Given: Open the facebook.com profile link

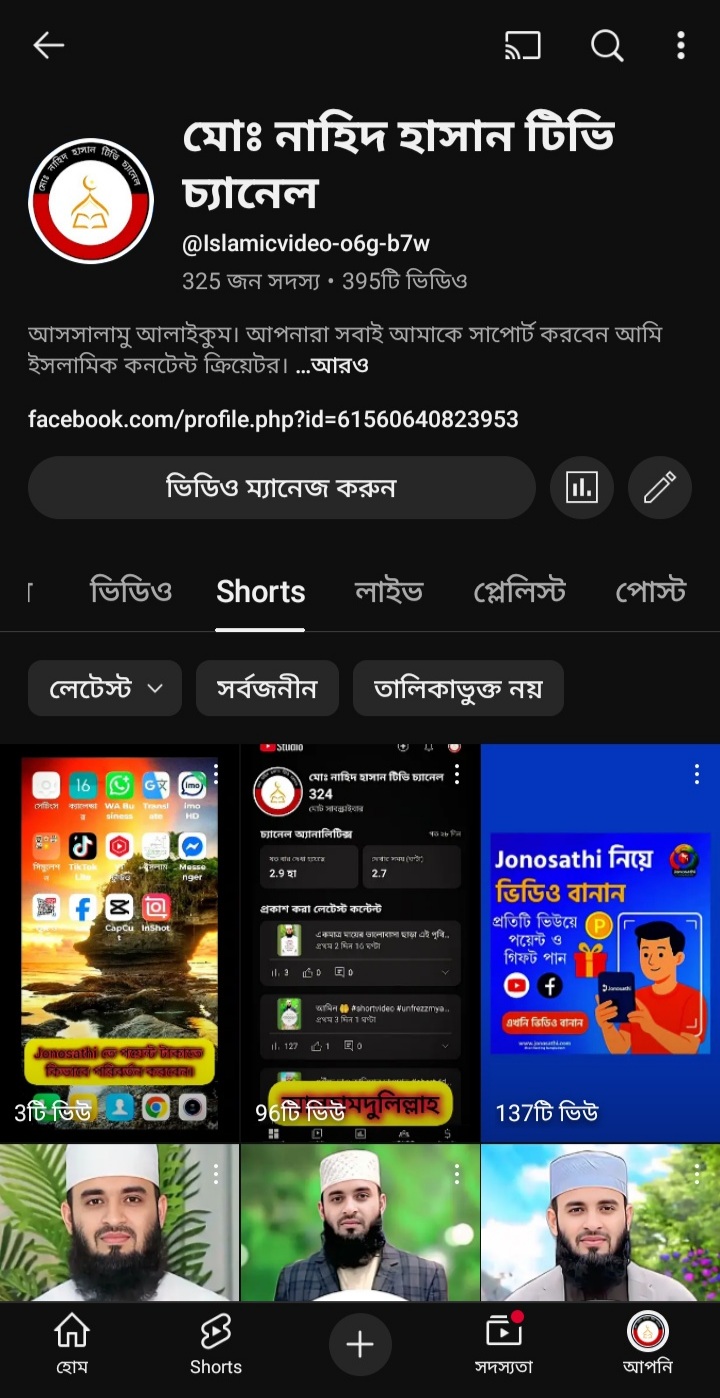Looking at the screenshot, I should [x=273, y=419].
